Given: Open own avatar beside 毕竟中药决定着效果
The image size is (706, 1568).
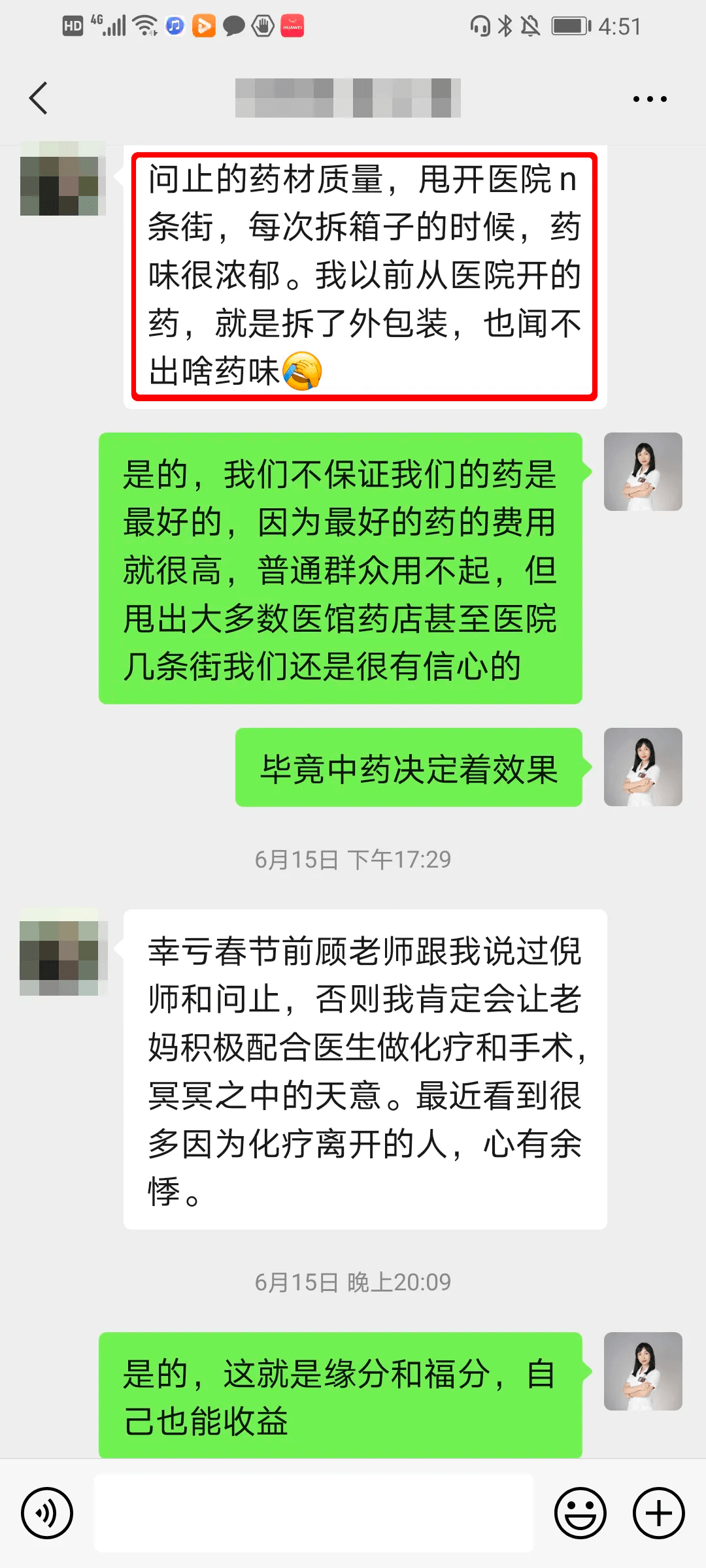Looking at the screenshot, I should 643,767.
